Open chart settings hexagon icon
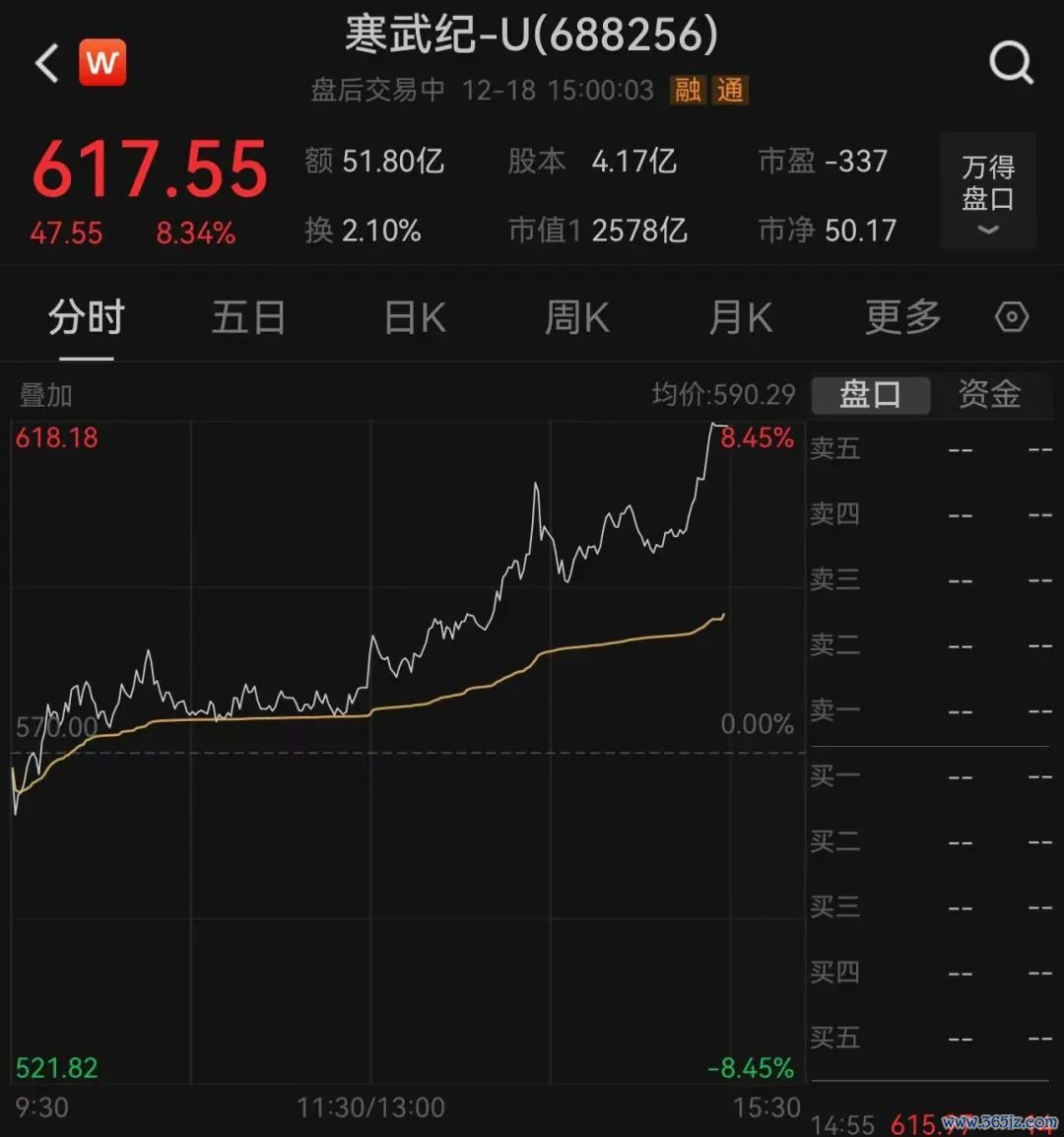 tap(1012, 318)
